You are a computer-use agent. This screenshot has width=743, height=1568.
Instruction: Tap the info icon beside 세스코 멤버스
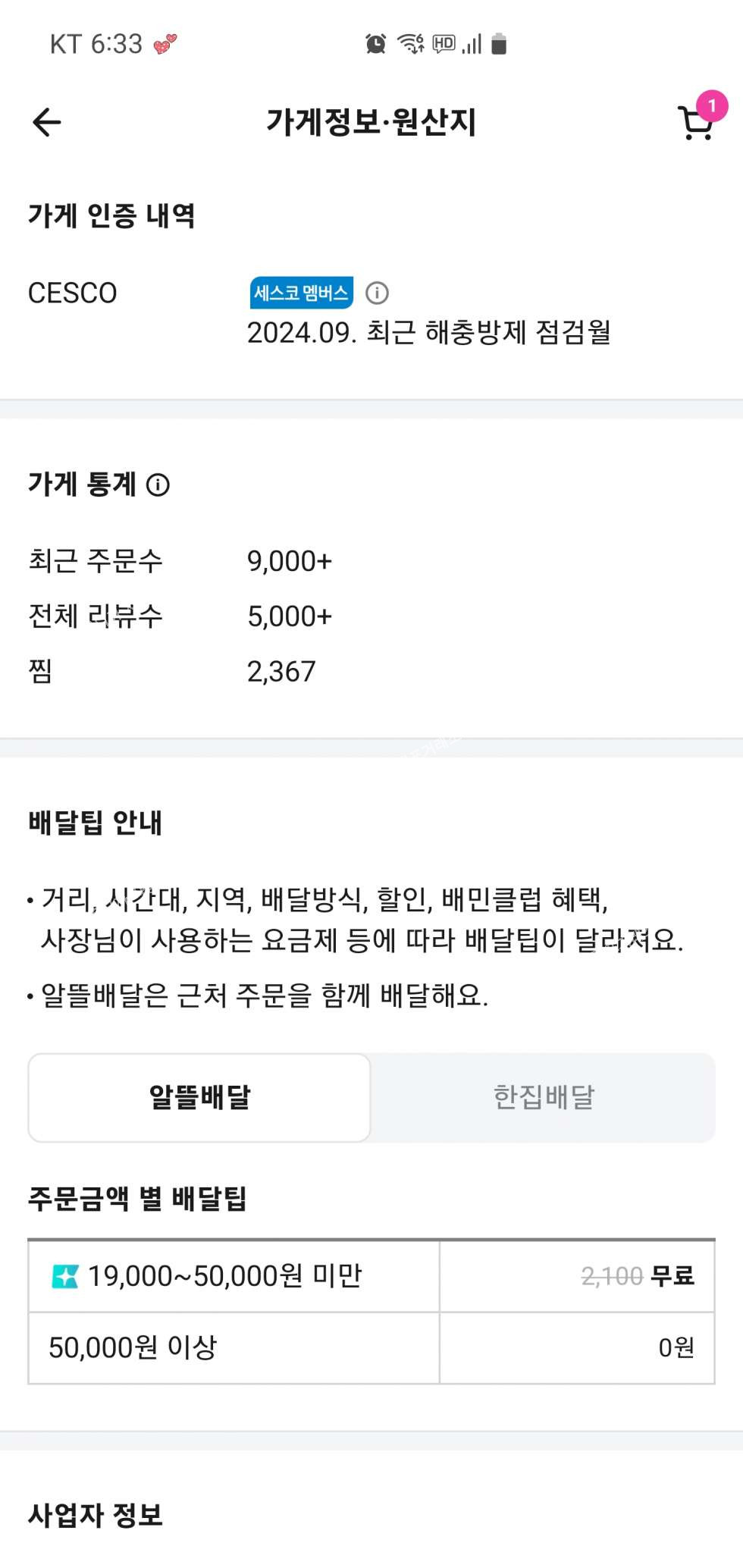(x=377, y=293)
